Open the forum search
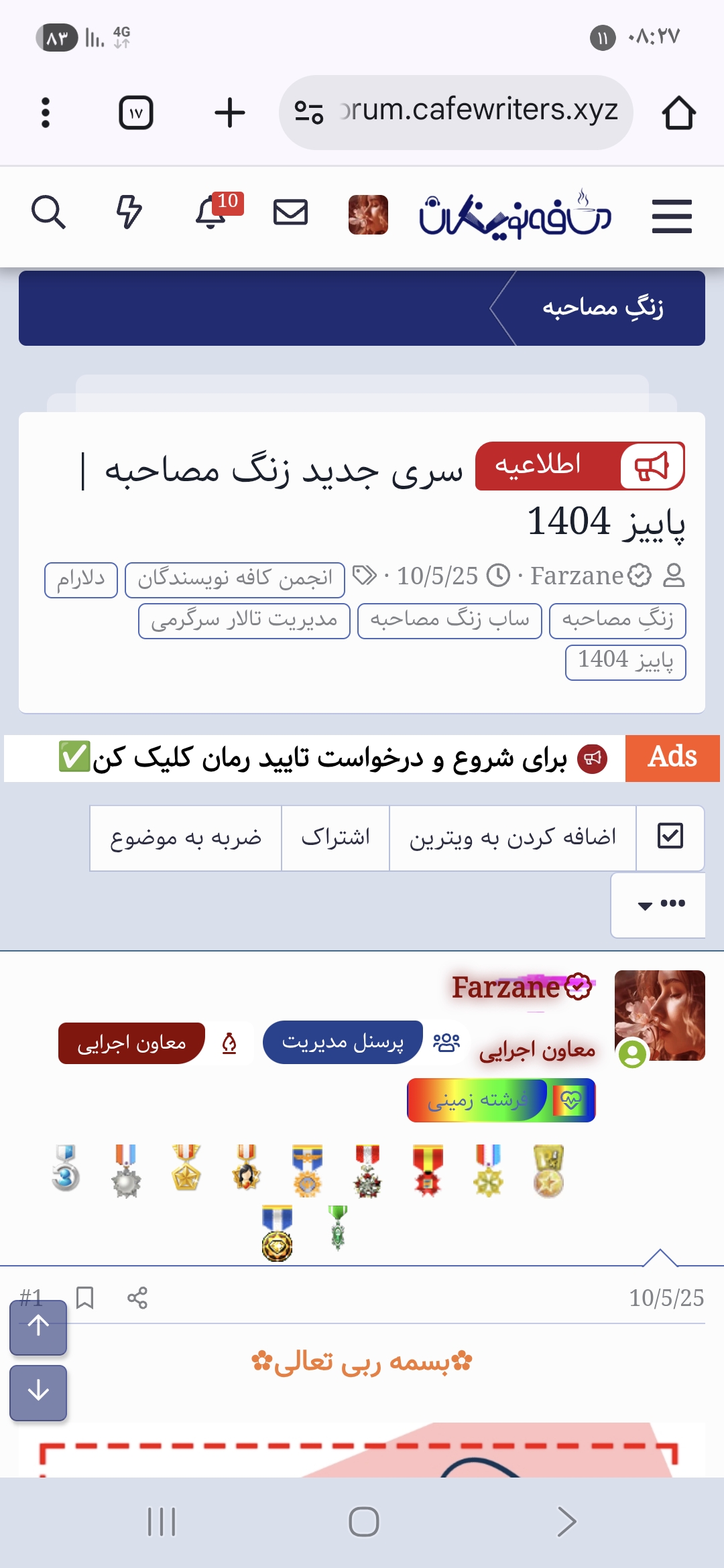 (x=48, y=213)
